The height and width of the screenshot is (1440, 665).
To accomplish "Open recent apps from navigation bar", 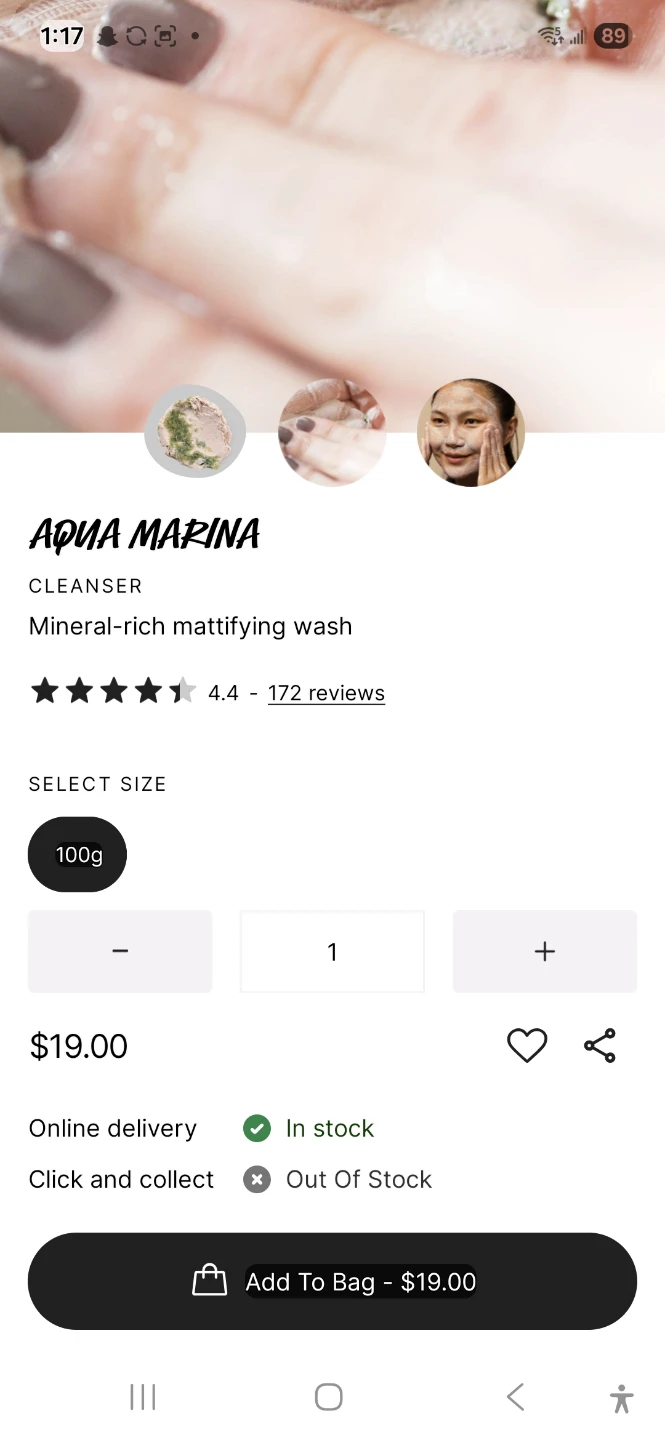I will [x=143, y=1397].
